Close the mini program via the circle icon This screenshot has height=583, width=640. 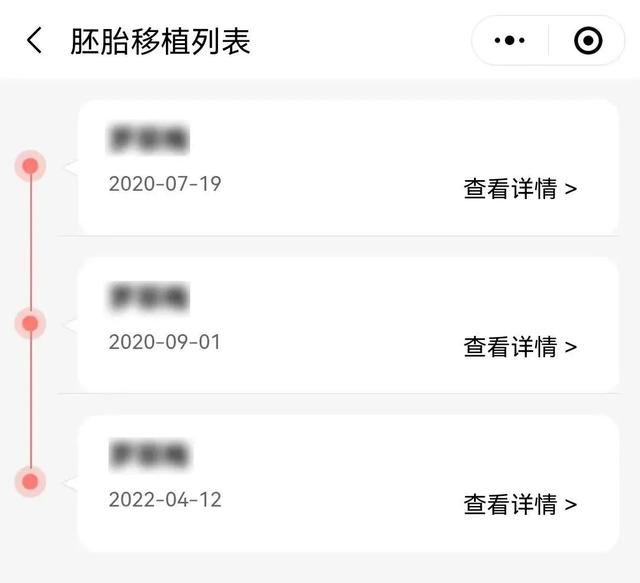[x=588, y=41]
